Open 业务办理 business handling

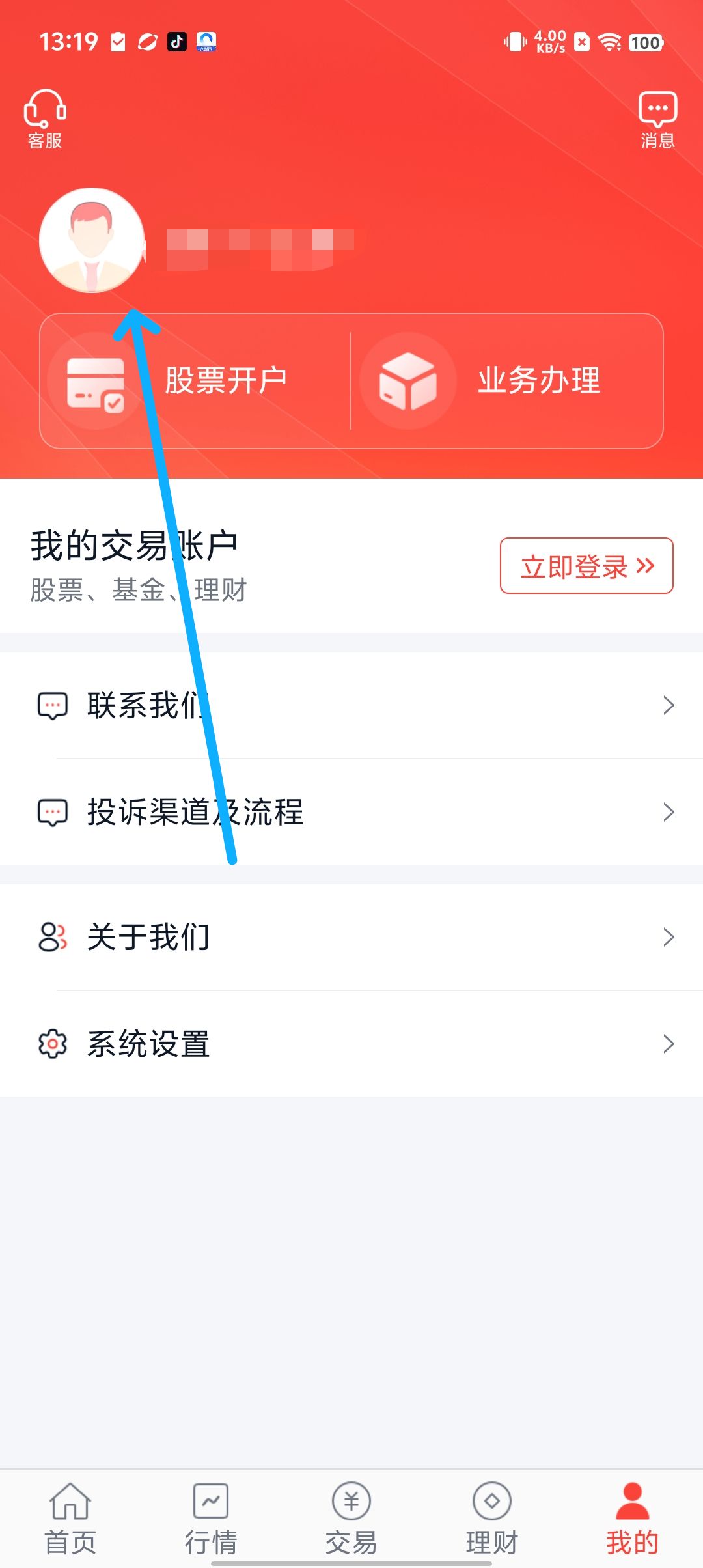[508, 381]
